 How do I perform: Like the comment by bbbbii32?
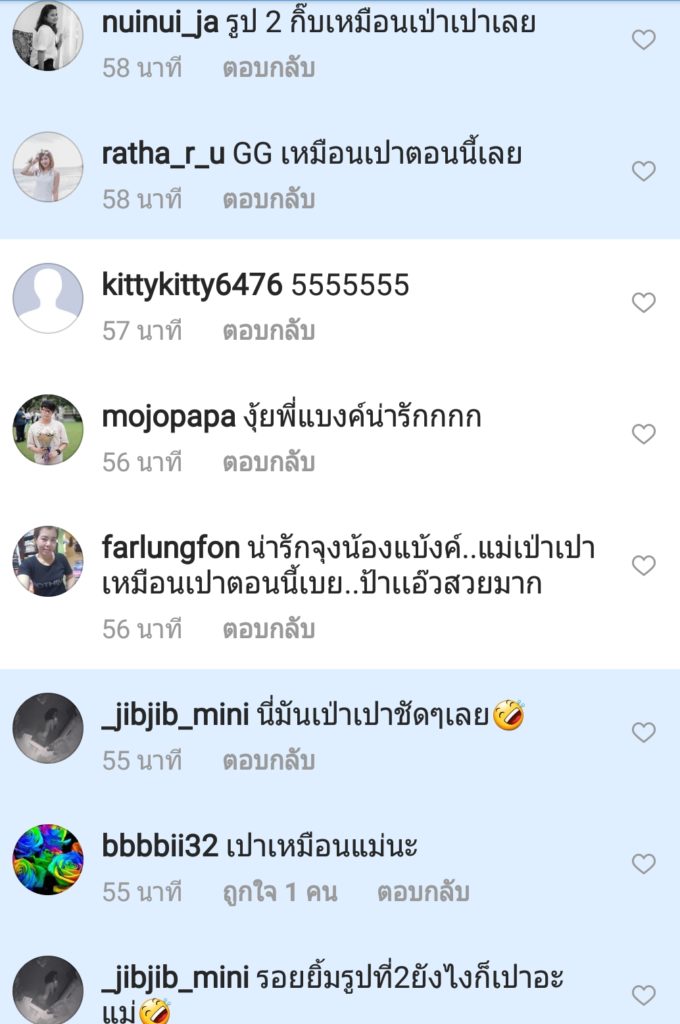pyautogui.click(x=644, y=863)
